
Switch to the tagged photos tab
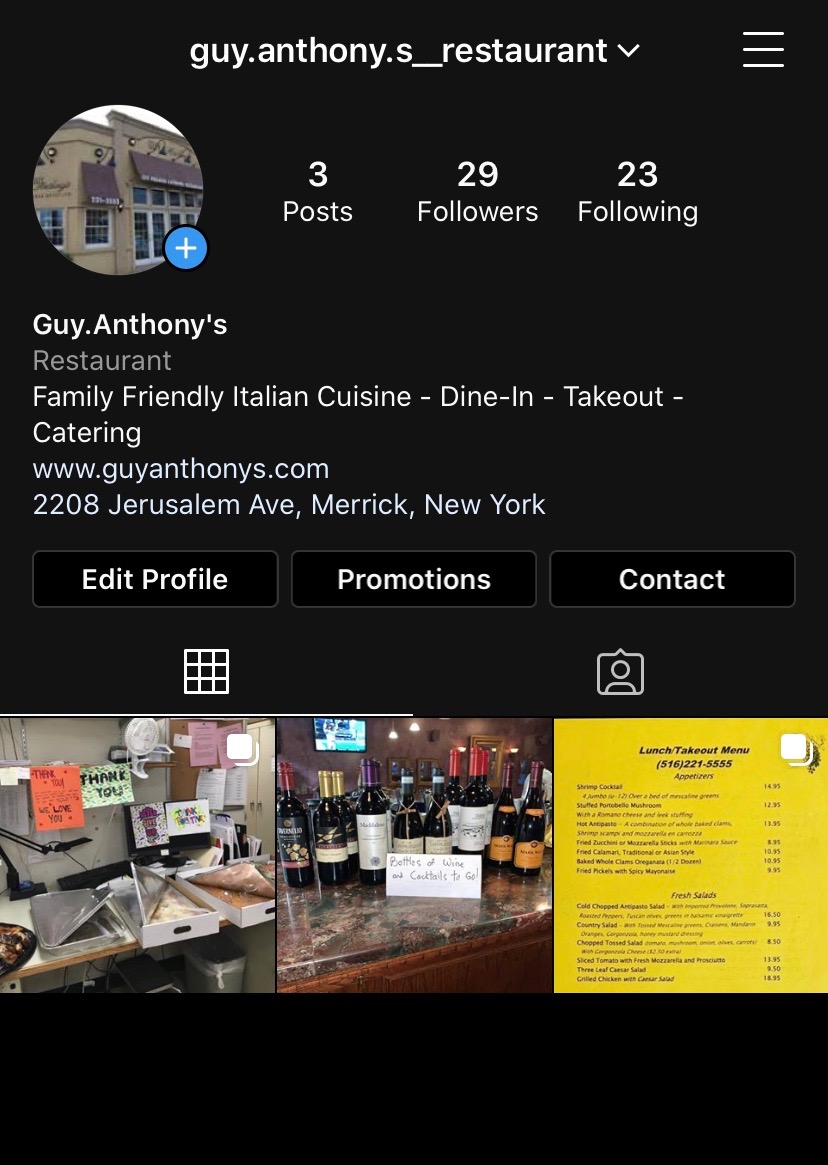(620, 672)
